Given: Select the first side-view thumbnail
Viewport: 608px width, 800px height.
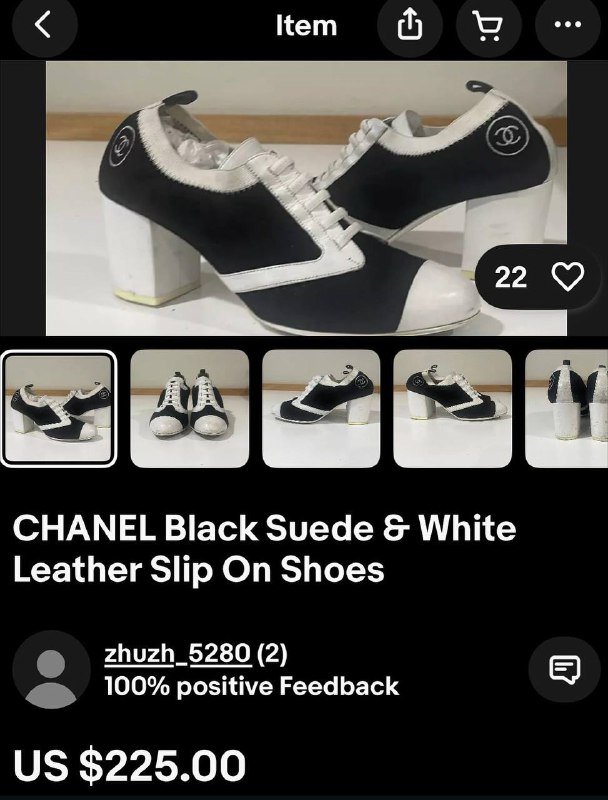Looking at the screenshot, I should pos(58,408).
